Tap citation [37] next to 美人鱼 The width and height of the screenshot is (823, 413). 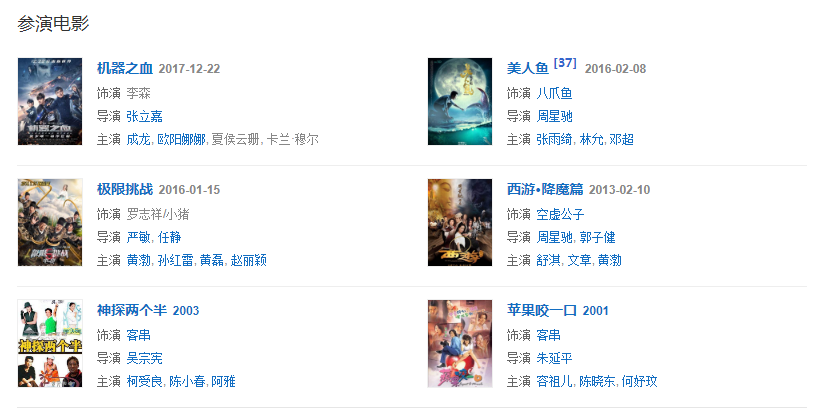pos(564,63)
